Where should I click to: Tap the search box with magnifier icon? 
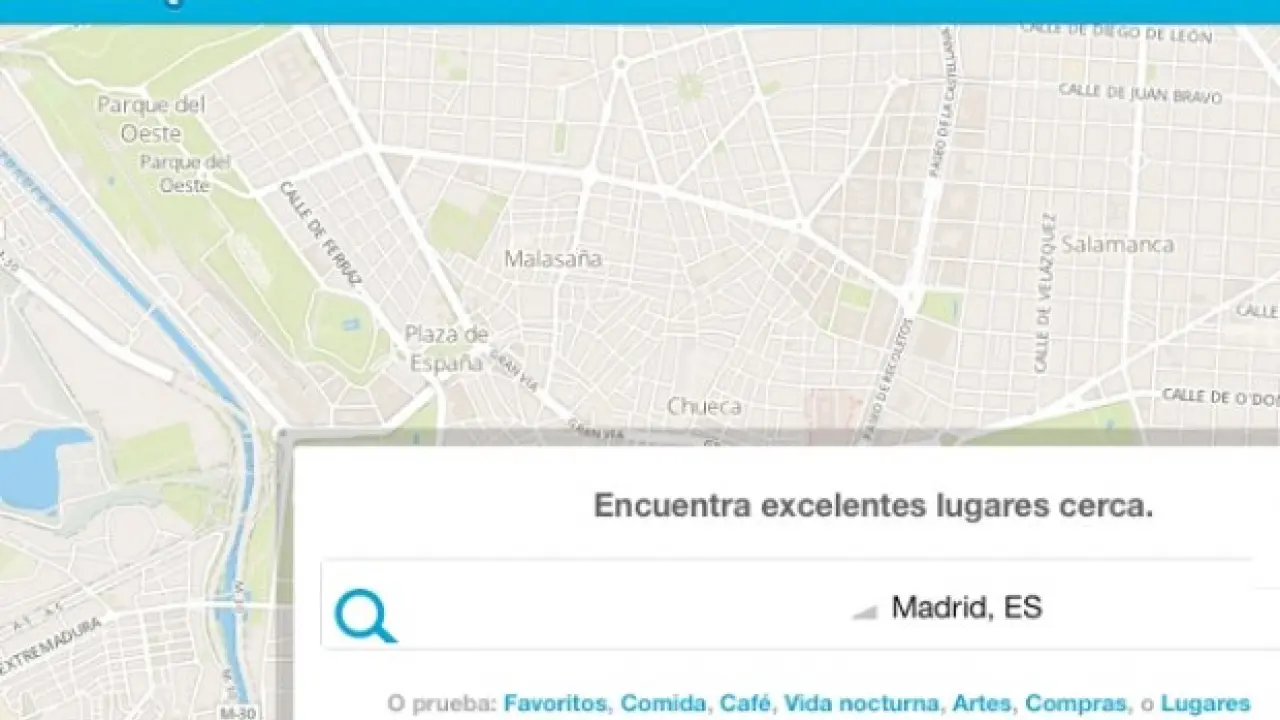(x=600, y=607)
